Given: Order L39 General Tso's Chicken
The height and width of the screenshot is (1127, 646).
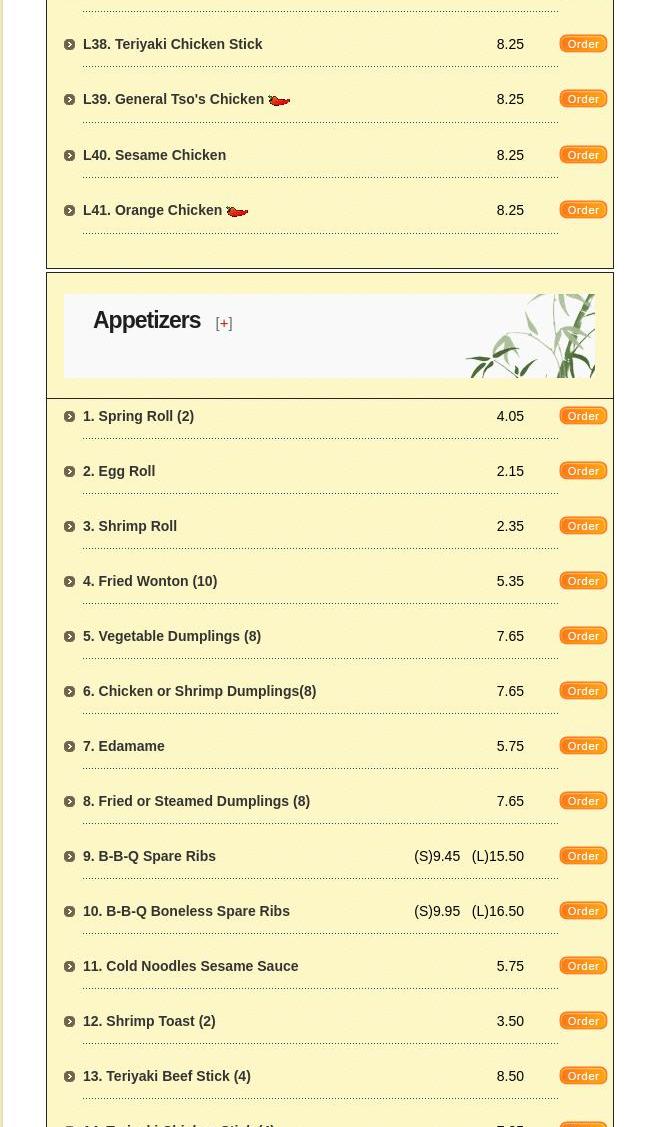Looking at the screenshot, I should (583, 99).
